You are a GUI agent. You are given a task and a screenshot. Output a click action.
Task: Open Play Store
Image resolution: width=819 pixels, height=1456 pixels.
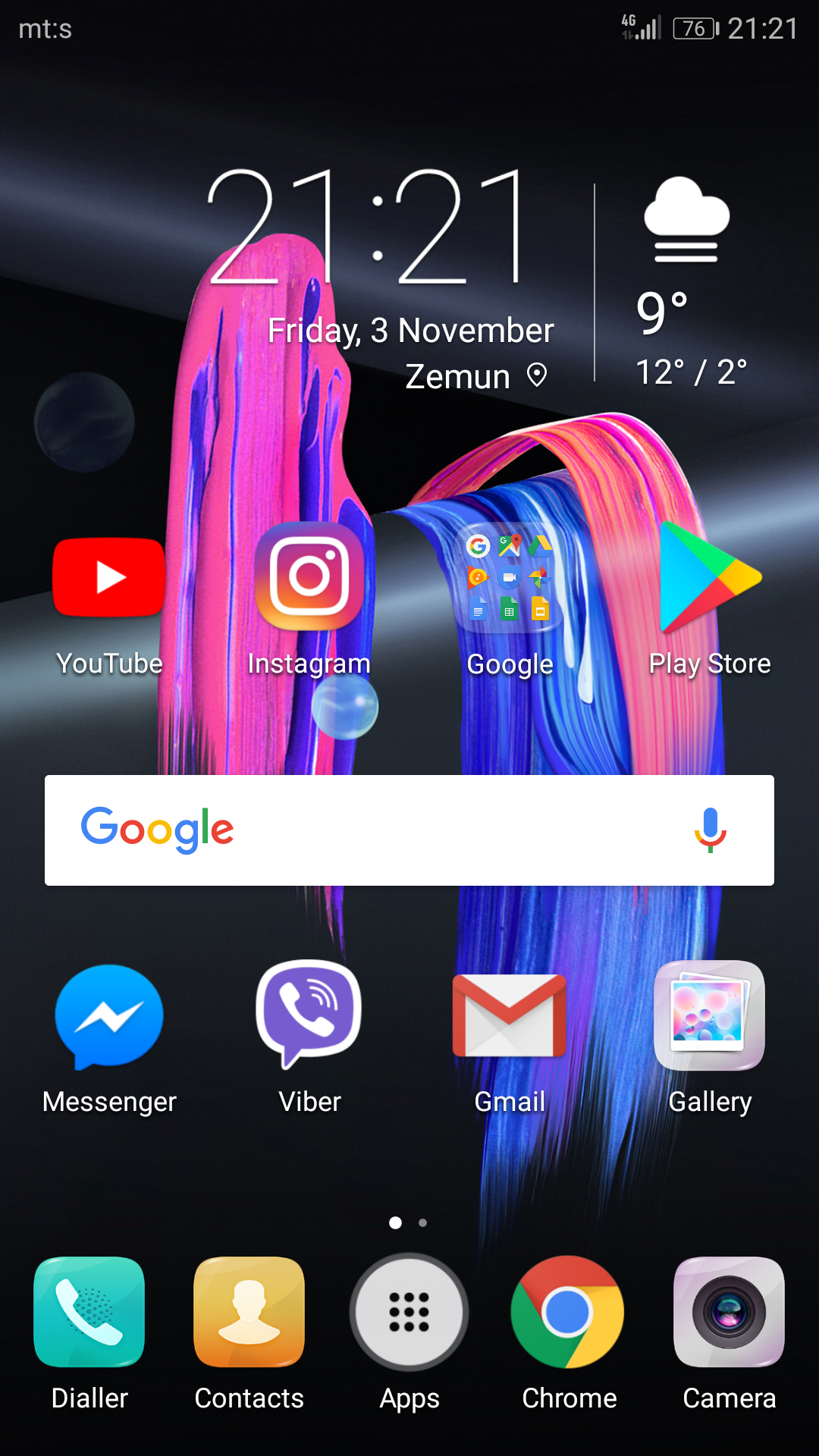click(x=710, y=578)
